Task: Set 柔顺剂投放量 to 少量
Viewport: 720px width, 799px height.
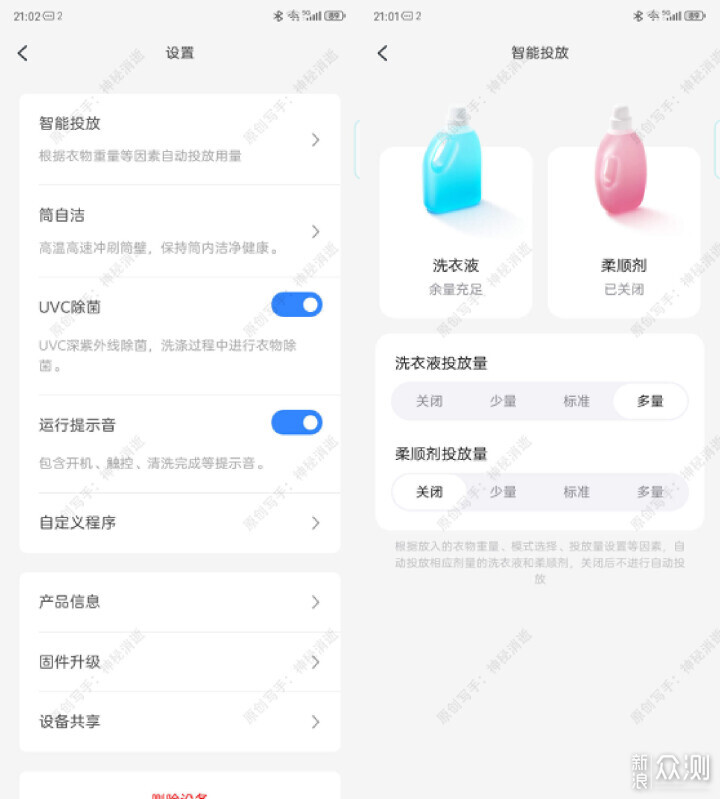Action: pos(503,492)
